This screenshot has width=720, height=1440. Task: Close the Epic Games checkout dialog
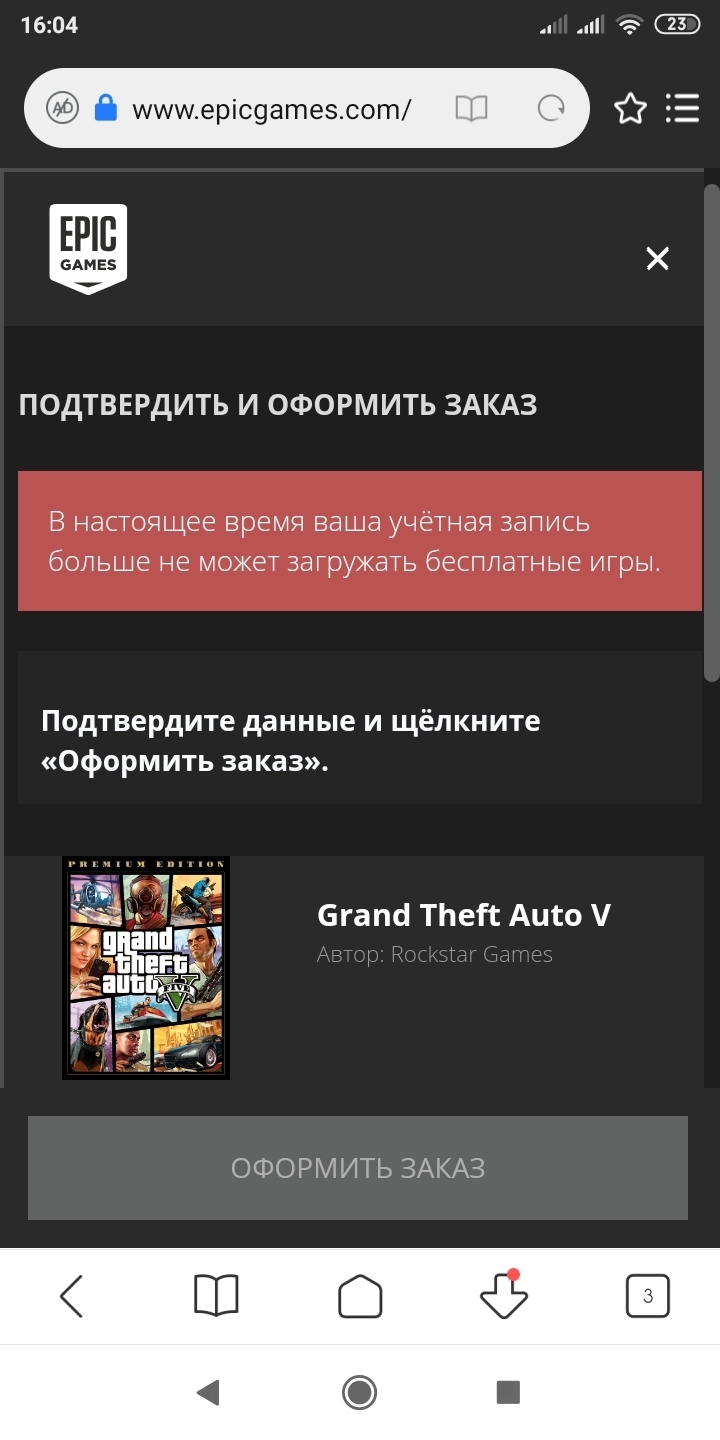(657, 259)
